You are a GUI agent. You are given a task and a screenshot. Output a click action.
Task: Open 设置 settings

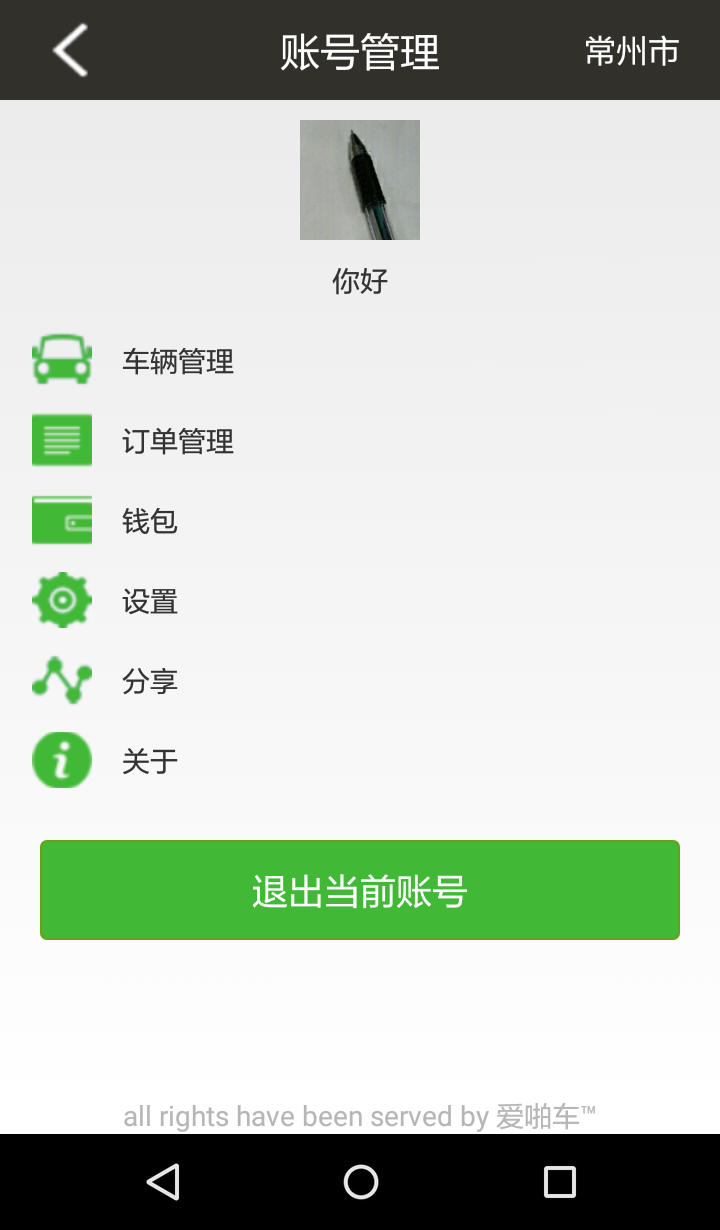[x=150, y=601]
